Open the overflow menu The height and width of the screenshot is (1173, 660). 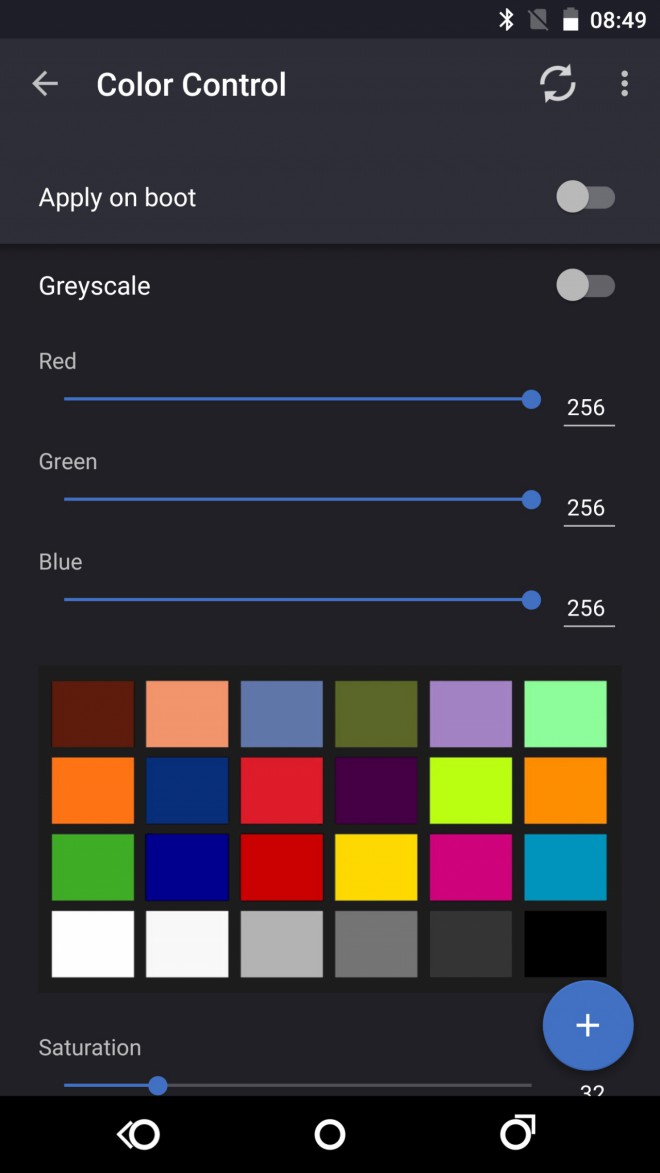click(624, 84)
